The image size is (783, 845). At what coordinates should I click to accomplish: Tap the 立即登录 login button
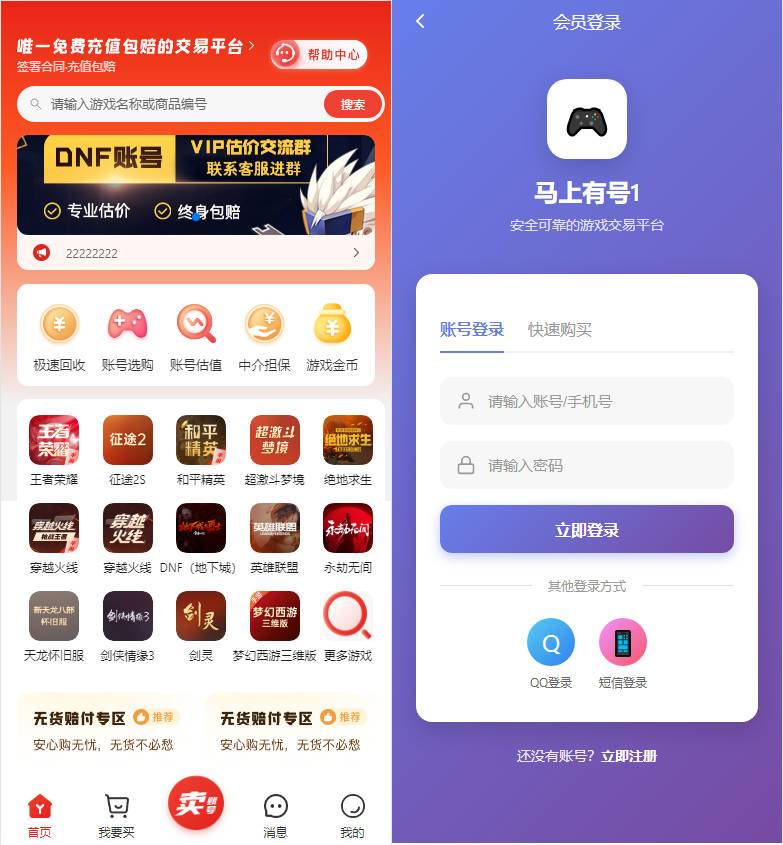coord(587,530)
